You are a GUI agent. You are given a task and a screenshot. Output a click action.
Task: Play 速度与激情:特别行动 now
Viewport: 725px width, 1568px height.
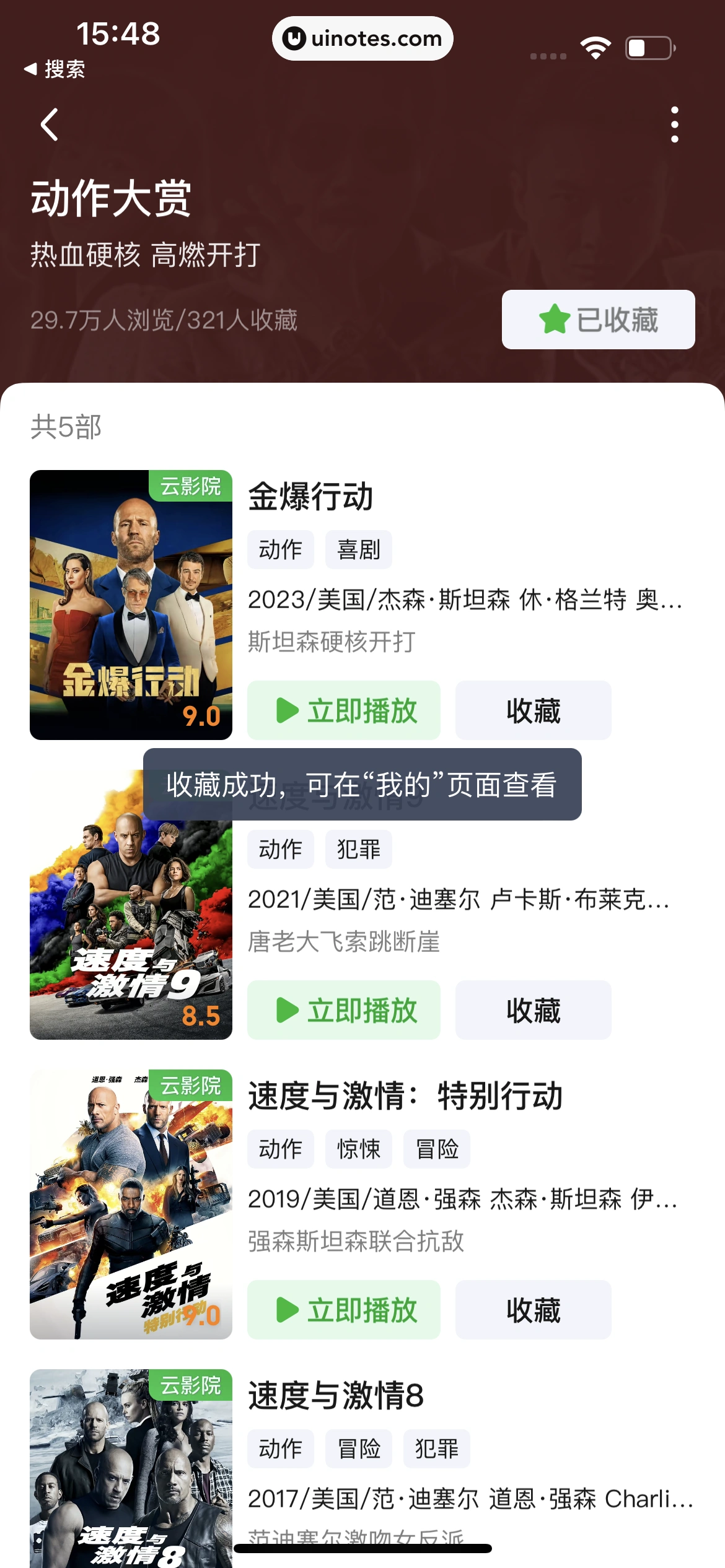344,1310
